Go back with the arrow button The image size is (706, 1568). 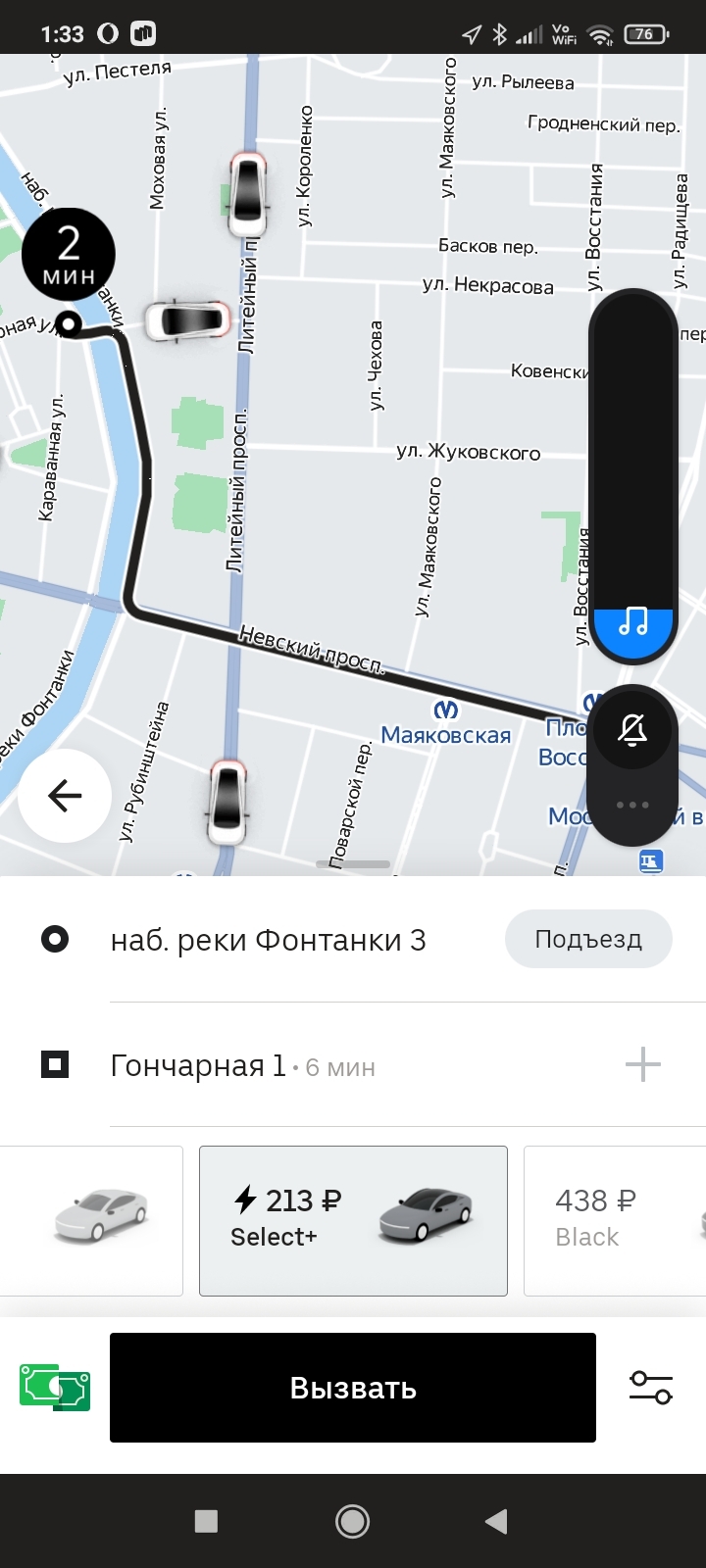[64, 796]
